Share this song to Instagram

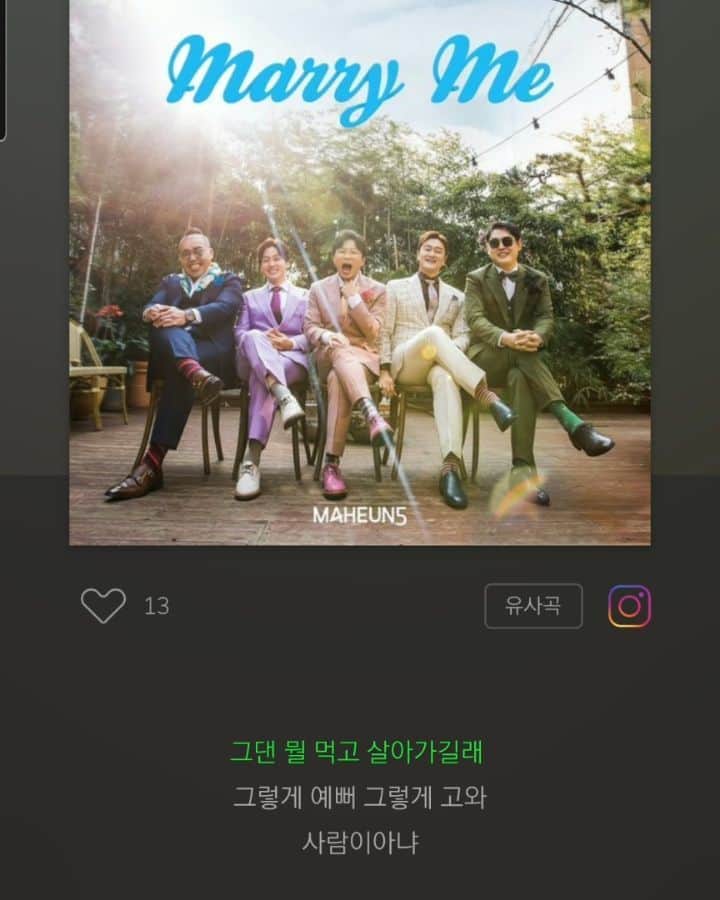[630, 606]
